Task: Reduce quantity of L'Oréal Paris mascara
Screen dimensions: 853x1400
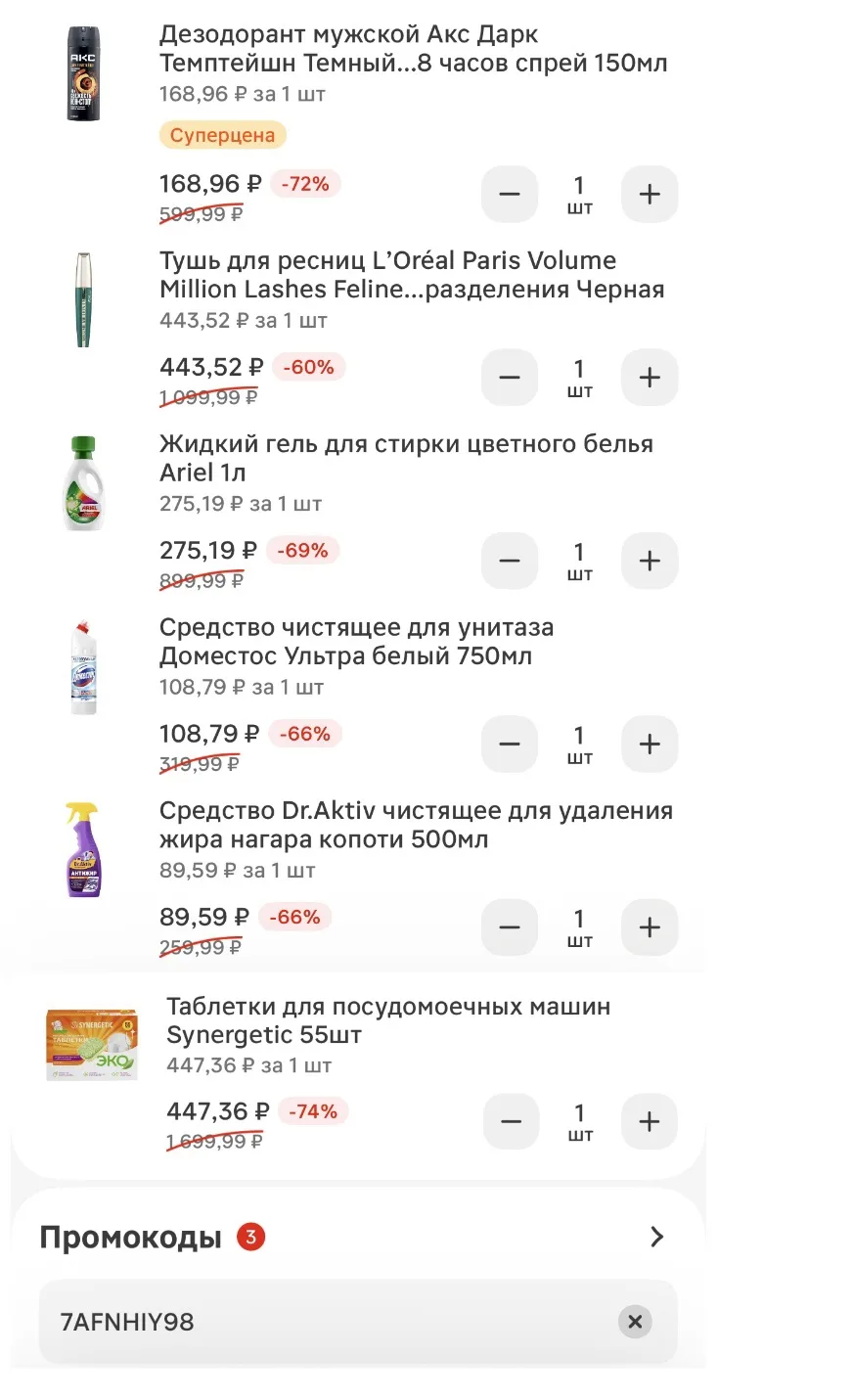Action: [x=510, y=378]
